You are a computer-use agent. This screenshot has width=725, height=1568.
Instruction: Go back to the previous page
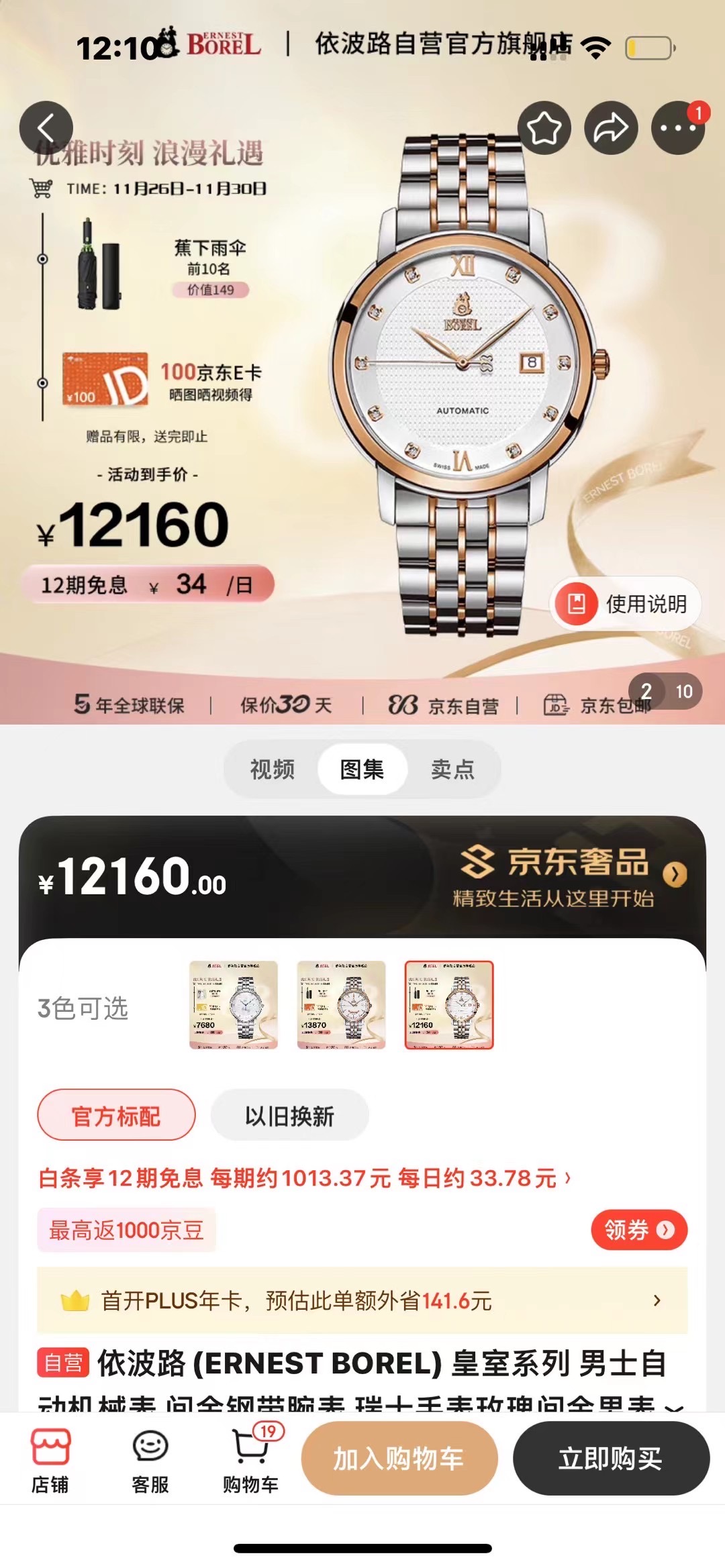46,127
